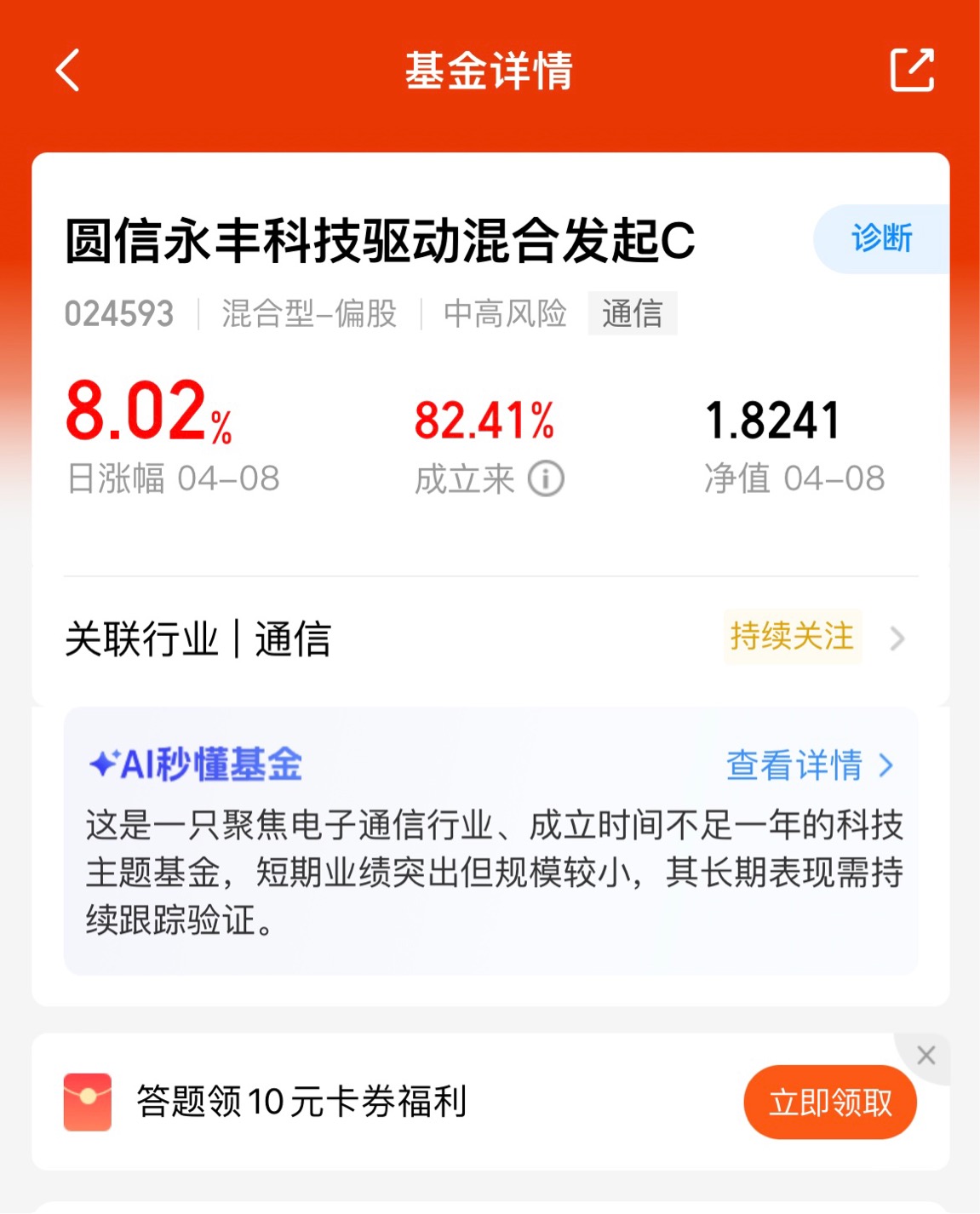Tap the 通信 industry tag

click(x=632, y=313)
